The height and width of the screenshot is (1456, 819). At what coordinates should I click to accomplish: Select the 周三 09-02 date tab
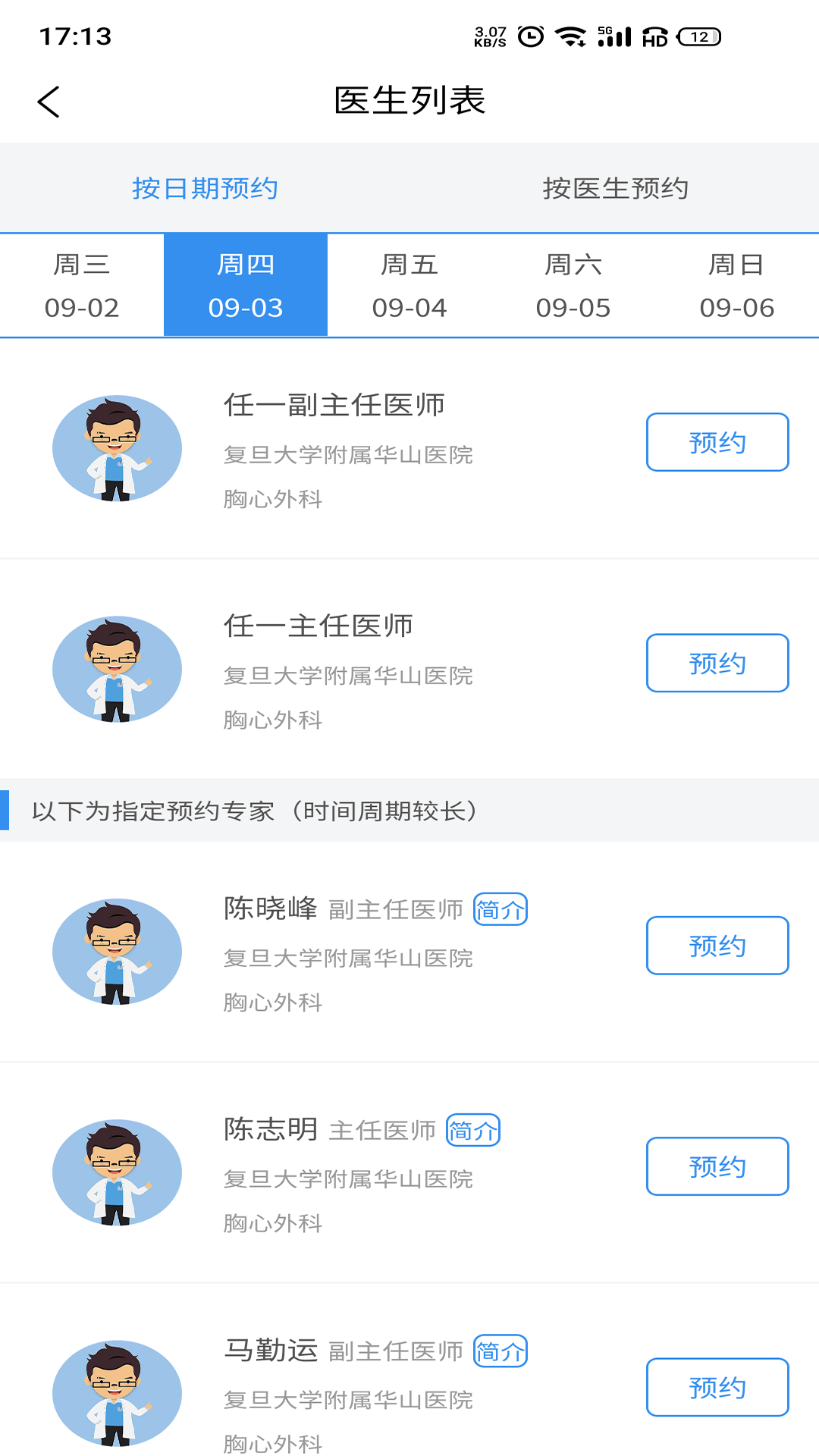81,284
